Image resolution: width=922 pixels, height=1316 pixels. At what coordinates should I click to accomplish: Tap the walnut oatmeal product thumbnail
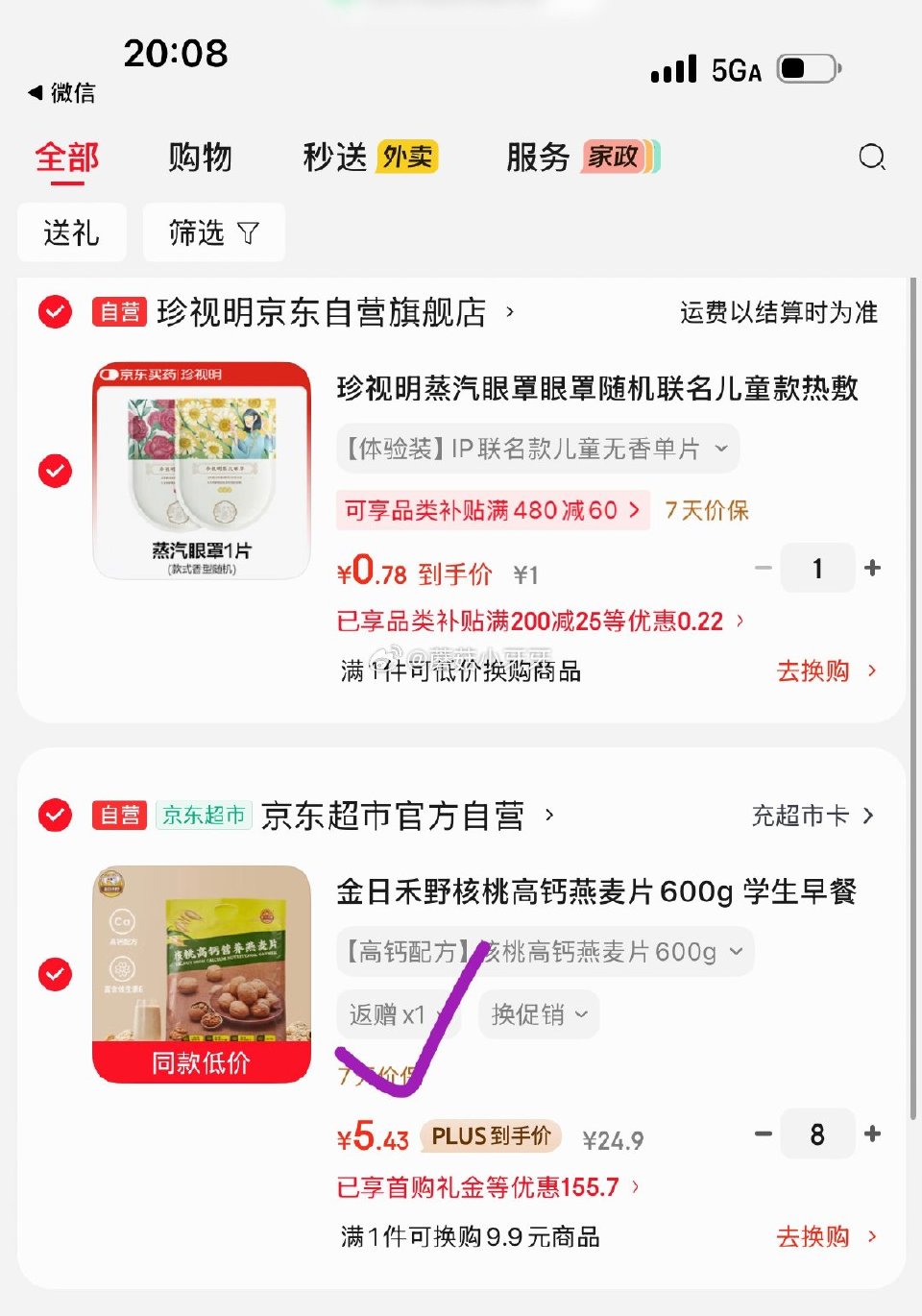200,961
